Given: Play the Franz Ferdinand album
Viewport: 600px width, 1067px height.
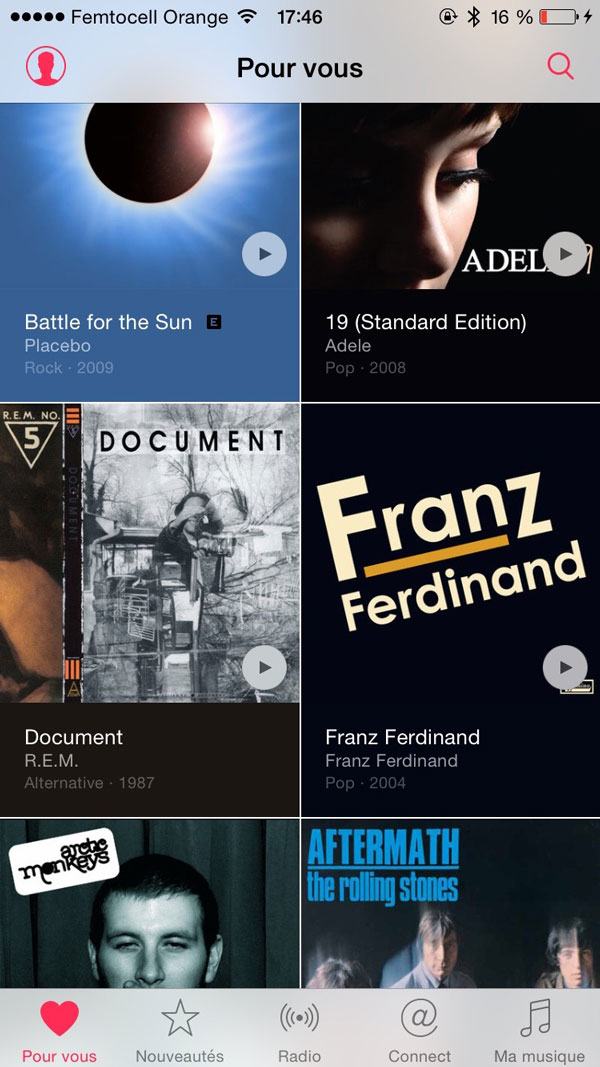Looking at the screenshot, I should (565, 668).
